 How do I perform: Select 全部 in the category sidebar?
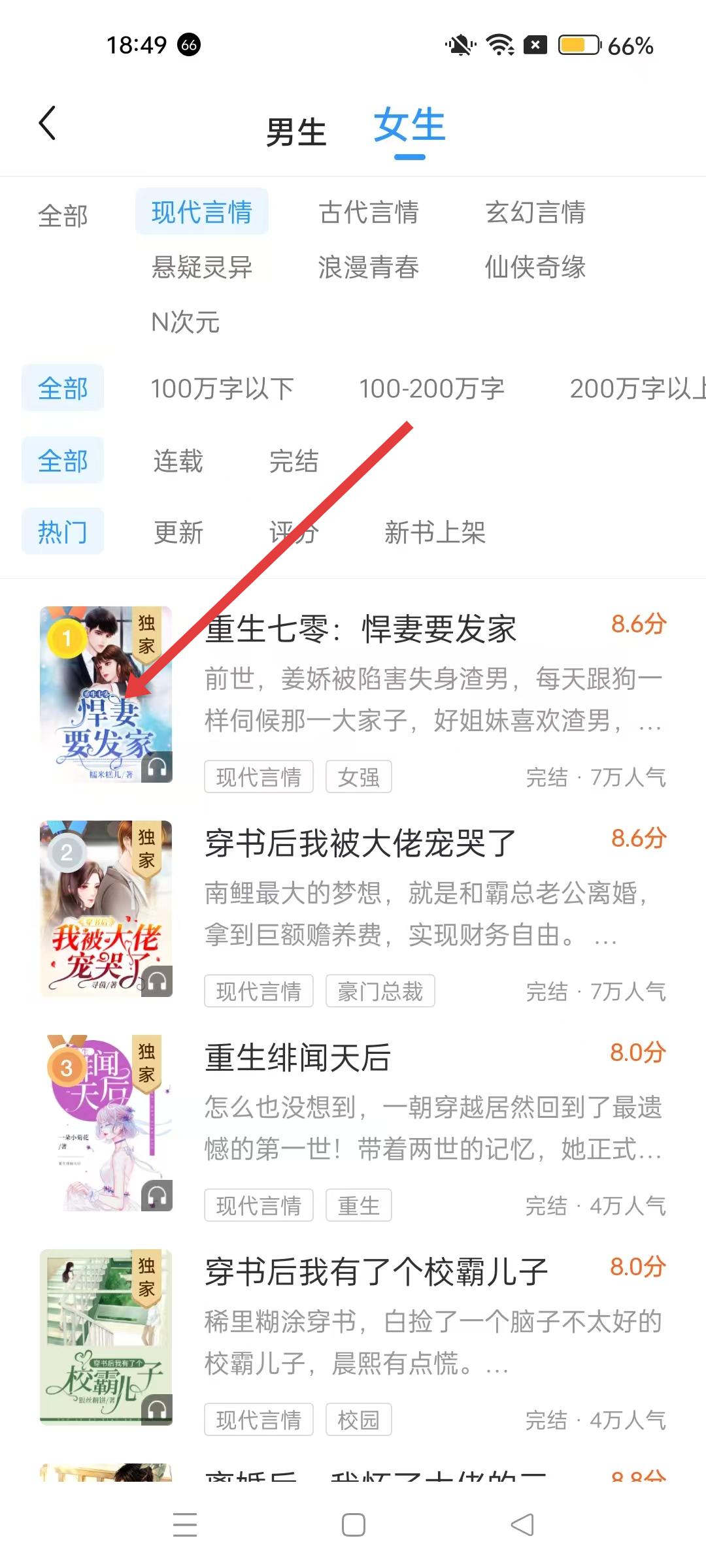pos(63,216)
